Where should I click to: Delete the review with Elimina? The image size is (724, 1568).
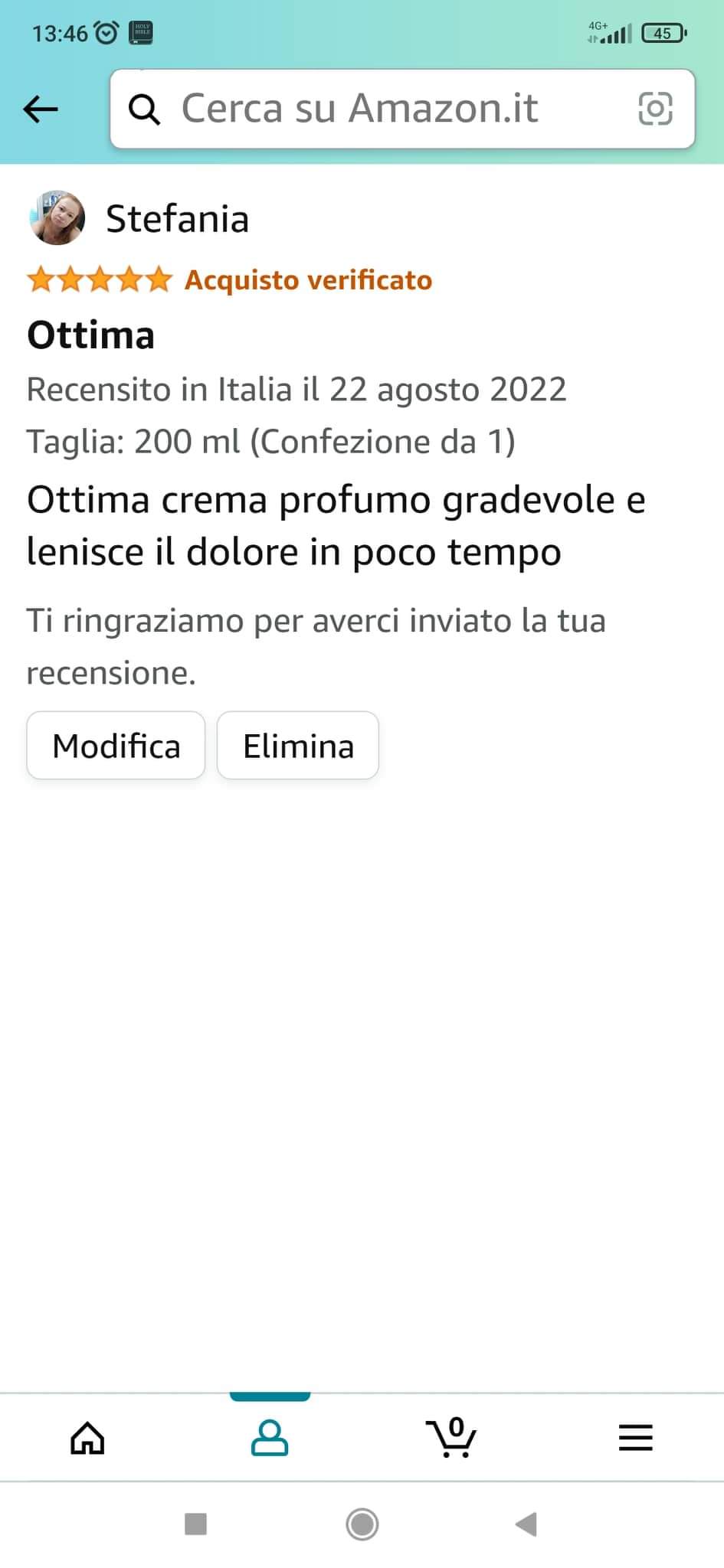coord(298,746)
